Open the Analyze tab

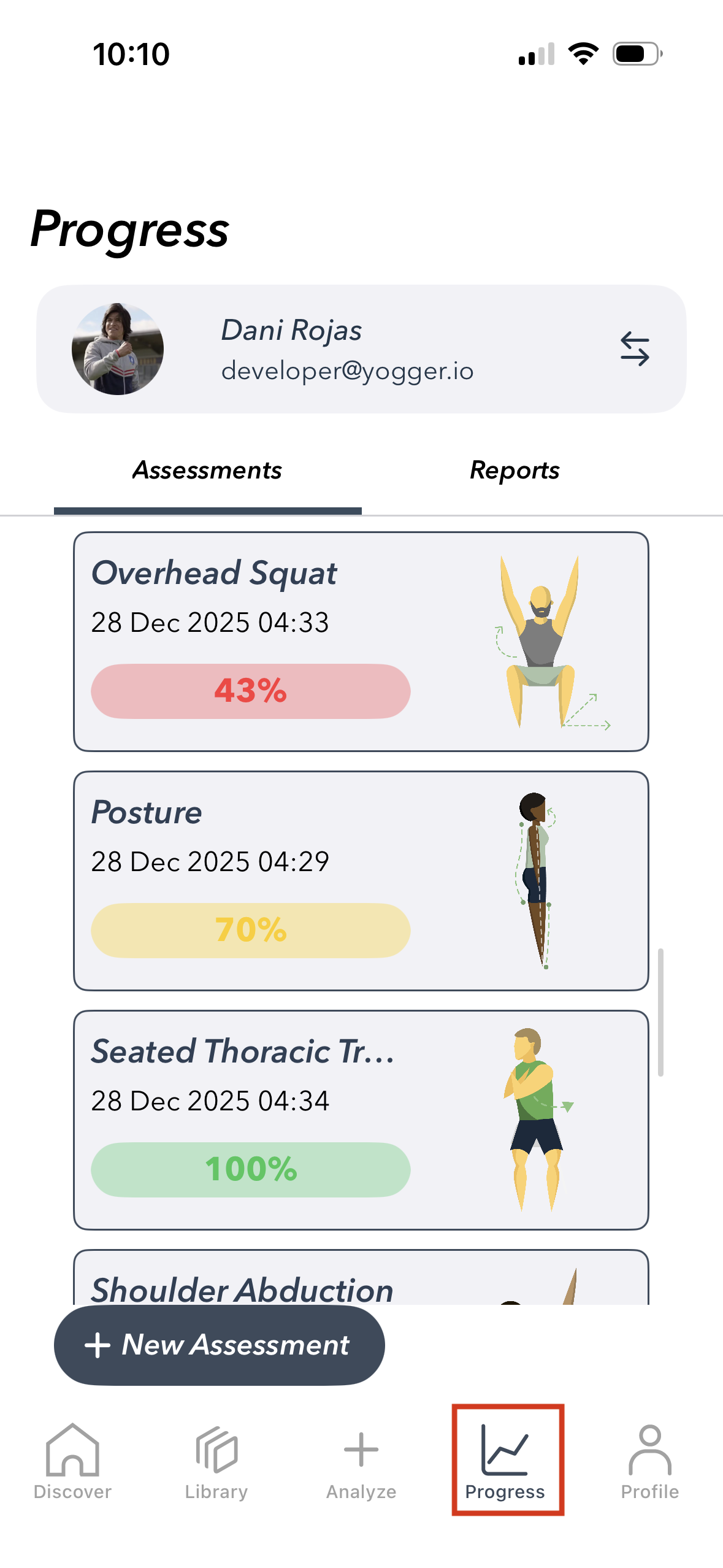[361, 1461]
